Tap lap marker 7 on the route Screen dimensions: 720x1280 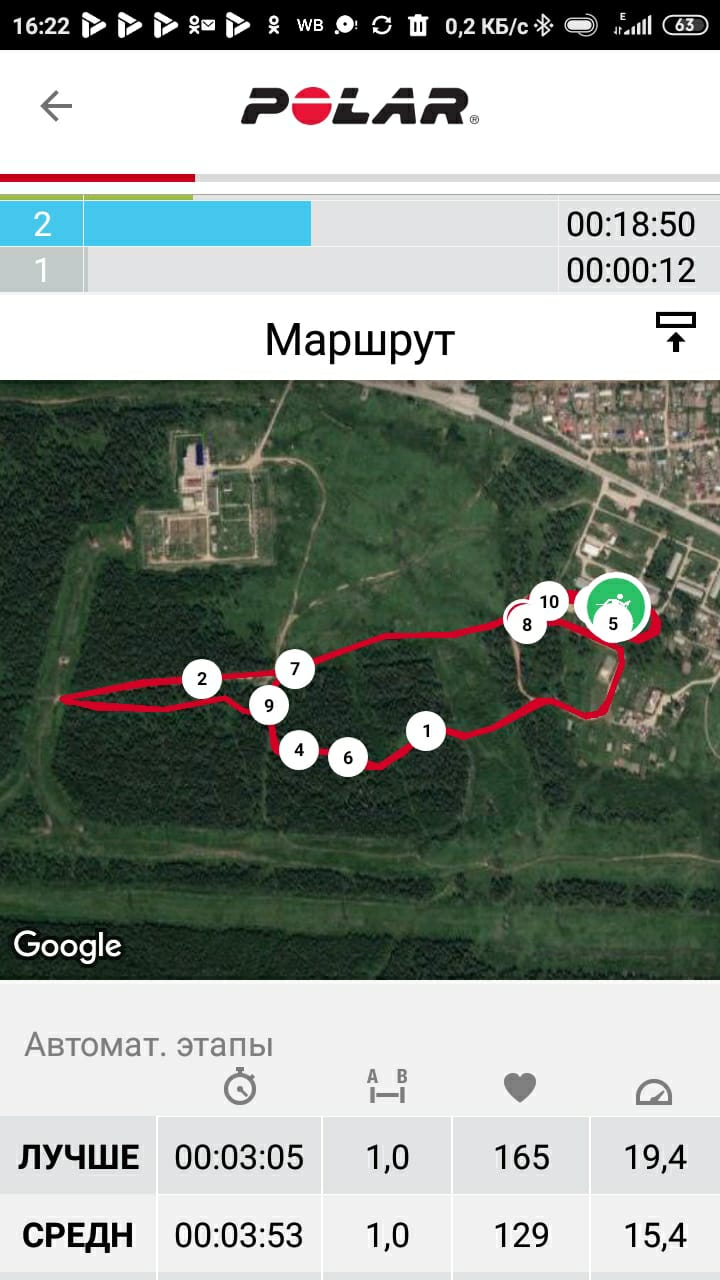(295, 669)
